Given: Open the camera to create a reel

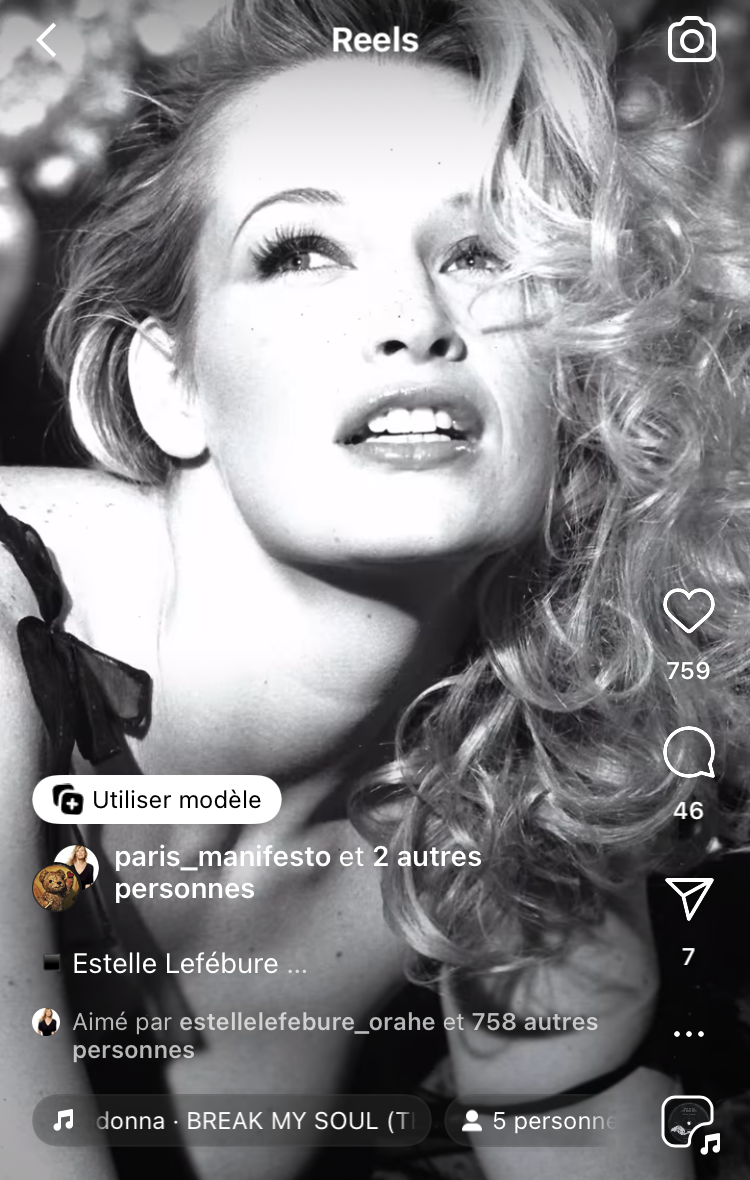Looking at the screenshot, I should (x=692, y=40).
